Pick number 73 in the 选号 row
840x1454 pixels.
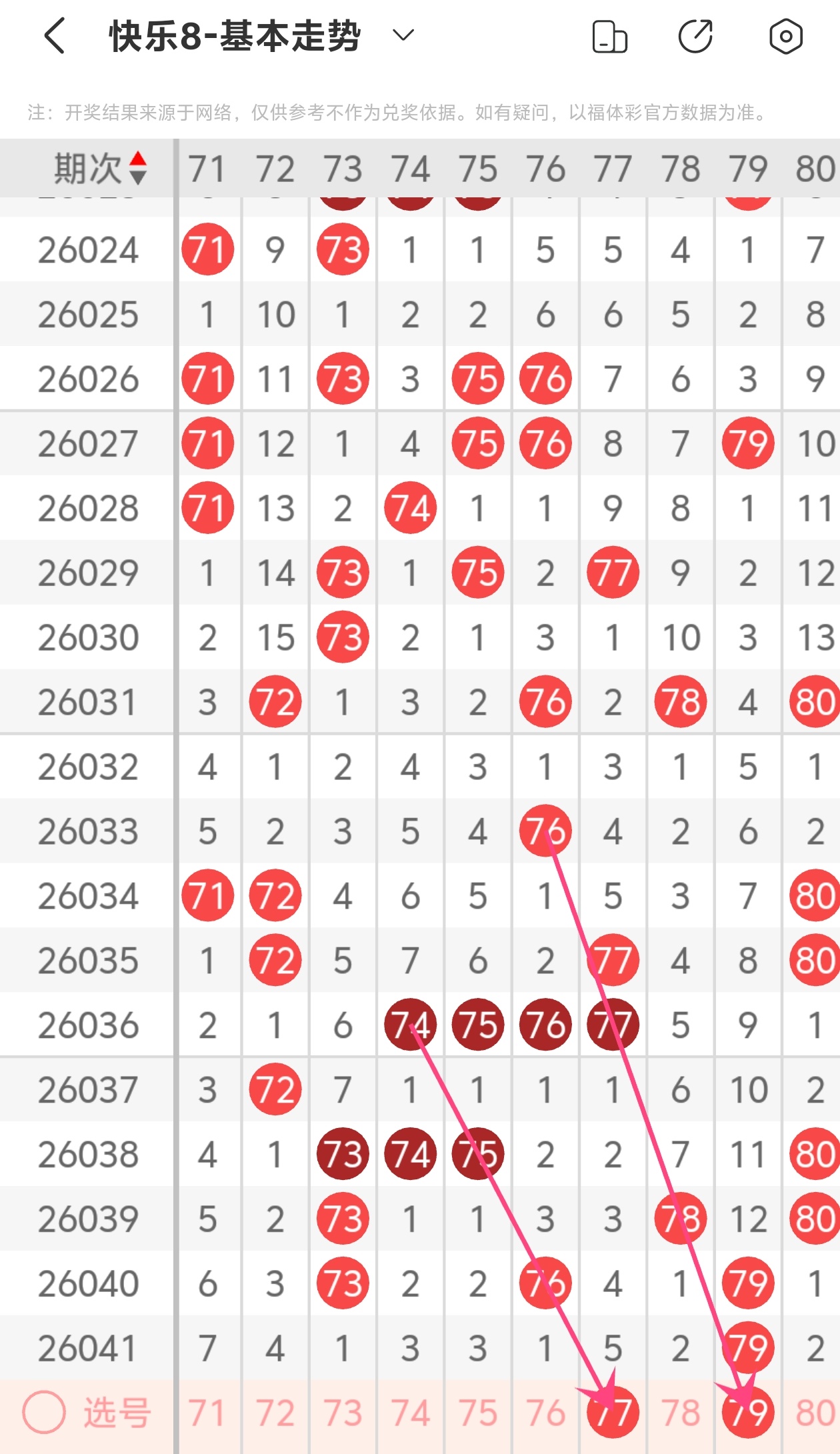coord(343,1412)
